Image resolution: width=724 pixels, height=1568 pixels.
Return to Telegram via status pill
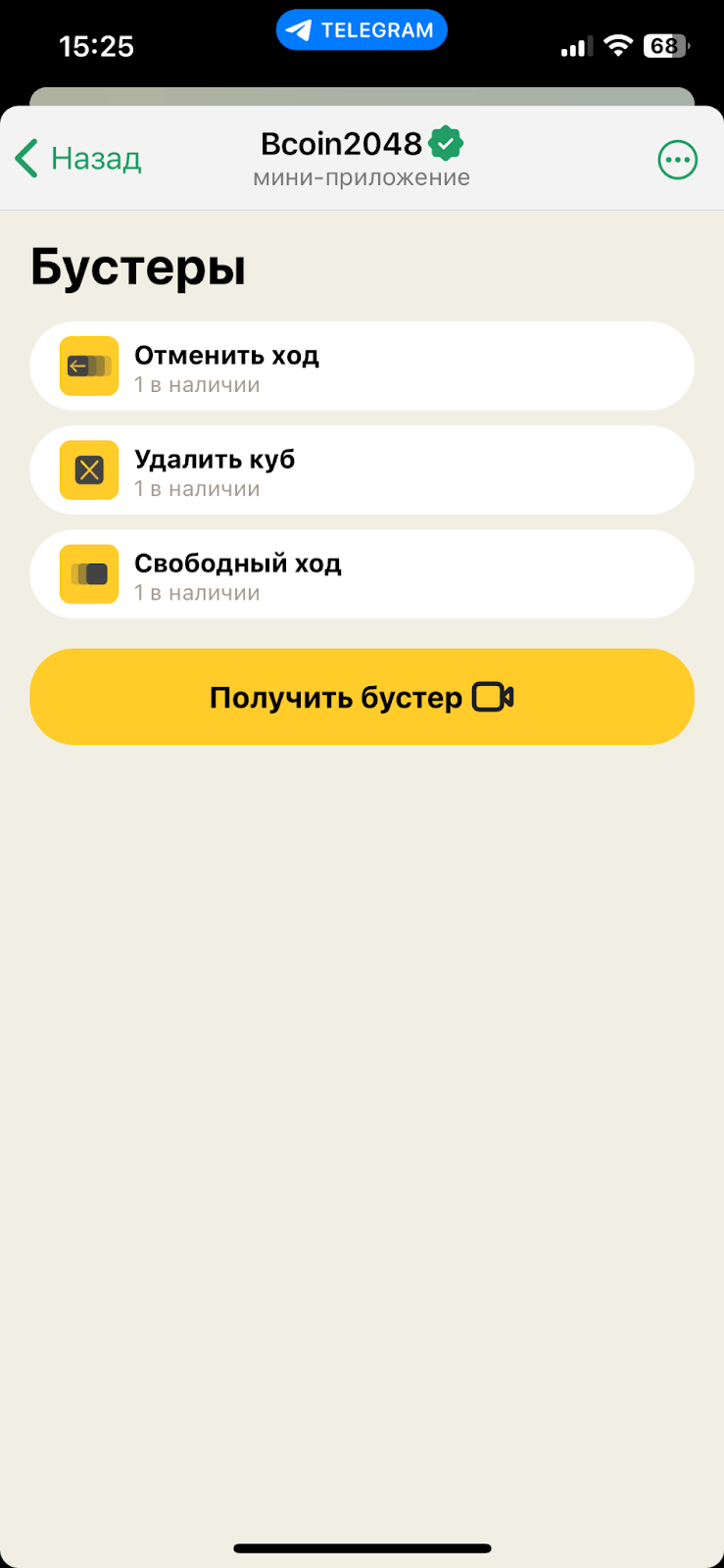point(362,30)
